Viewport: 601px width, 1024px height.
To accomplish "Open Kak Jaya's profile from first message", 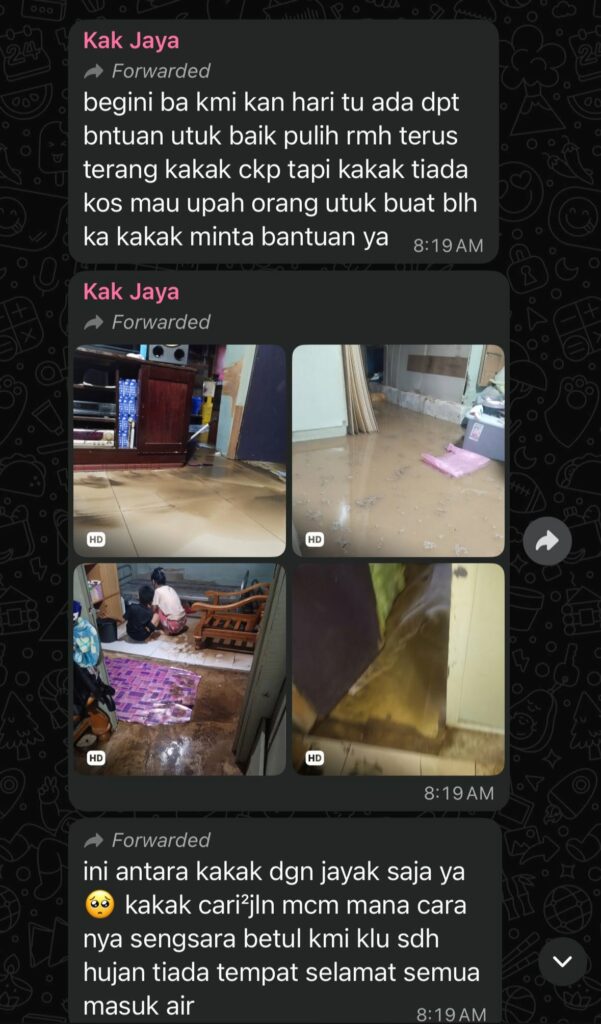I will pos(131,41).
